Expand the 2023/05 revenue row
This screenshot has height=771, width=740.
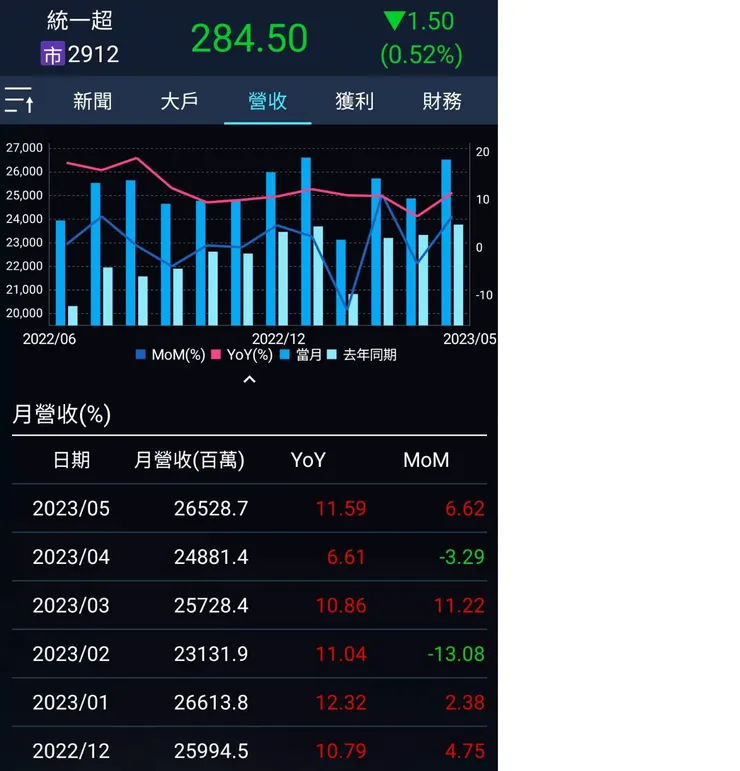tap(249, 508)
